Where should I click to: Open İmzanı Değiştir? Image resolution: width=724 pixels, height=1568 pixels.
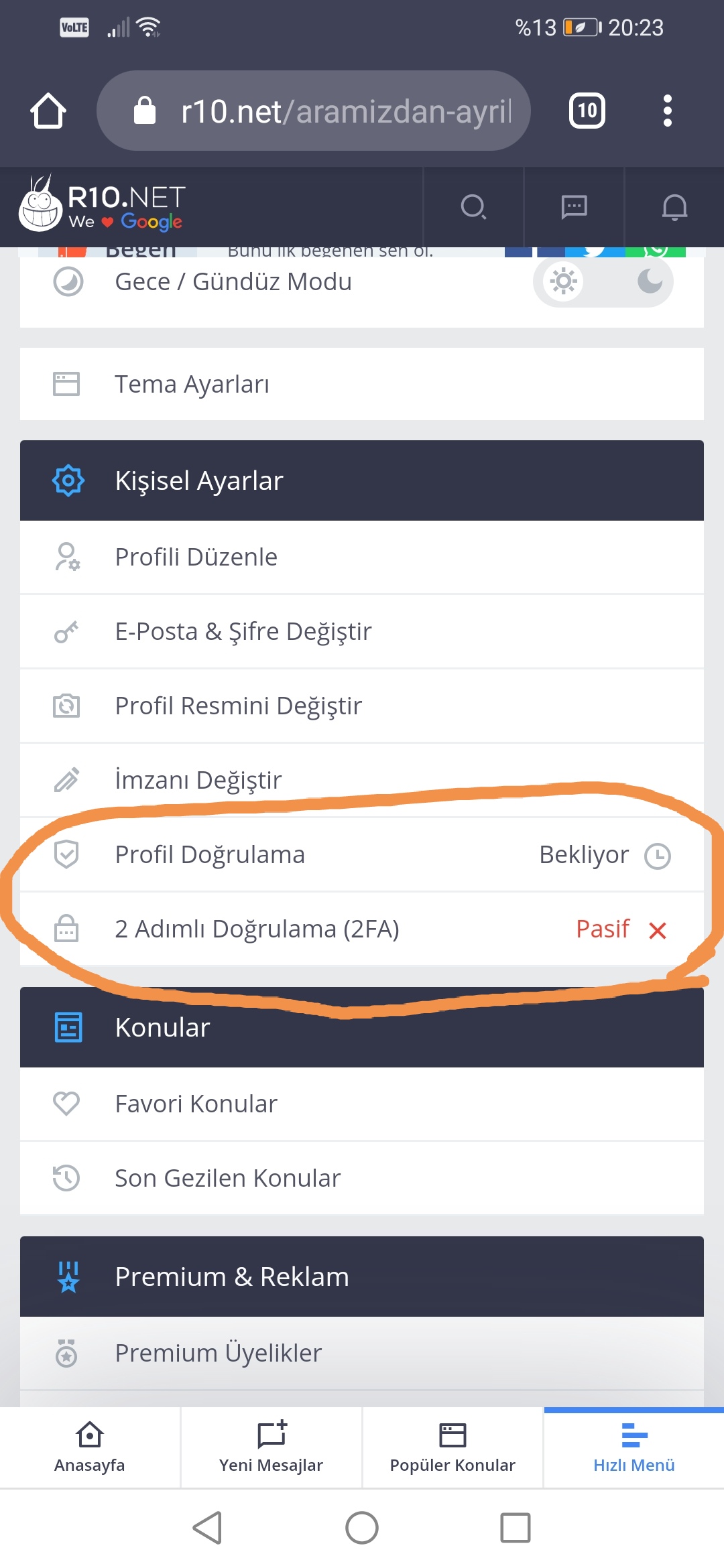coord(362,780)
